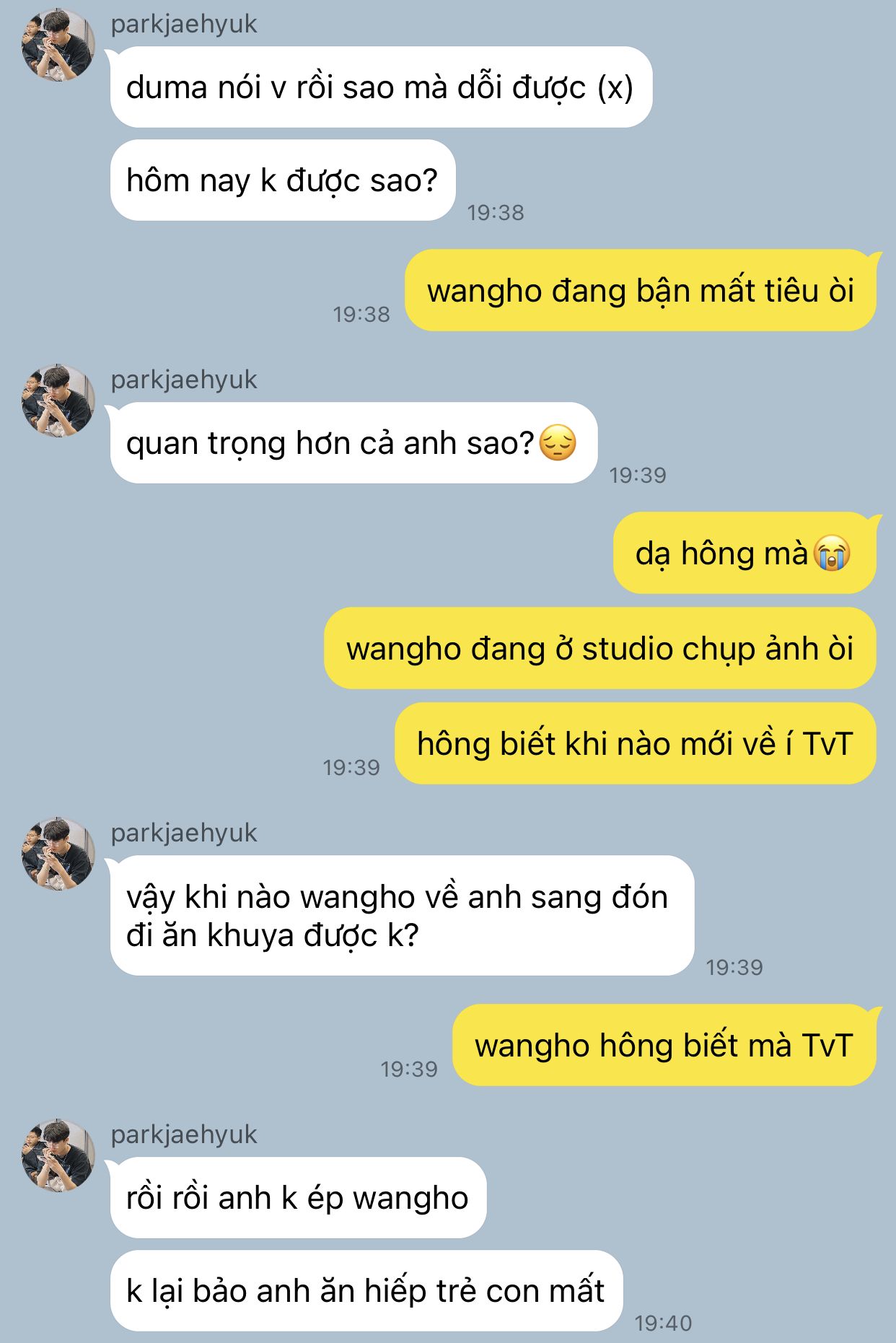The height and width of the screenshot is (1343, 896).
Task: Open sender avatar beside 'rồi rồi anh k ép'
Action: (x=58, y=1155)
